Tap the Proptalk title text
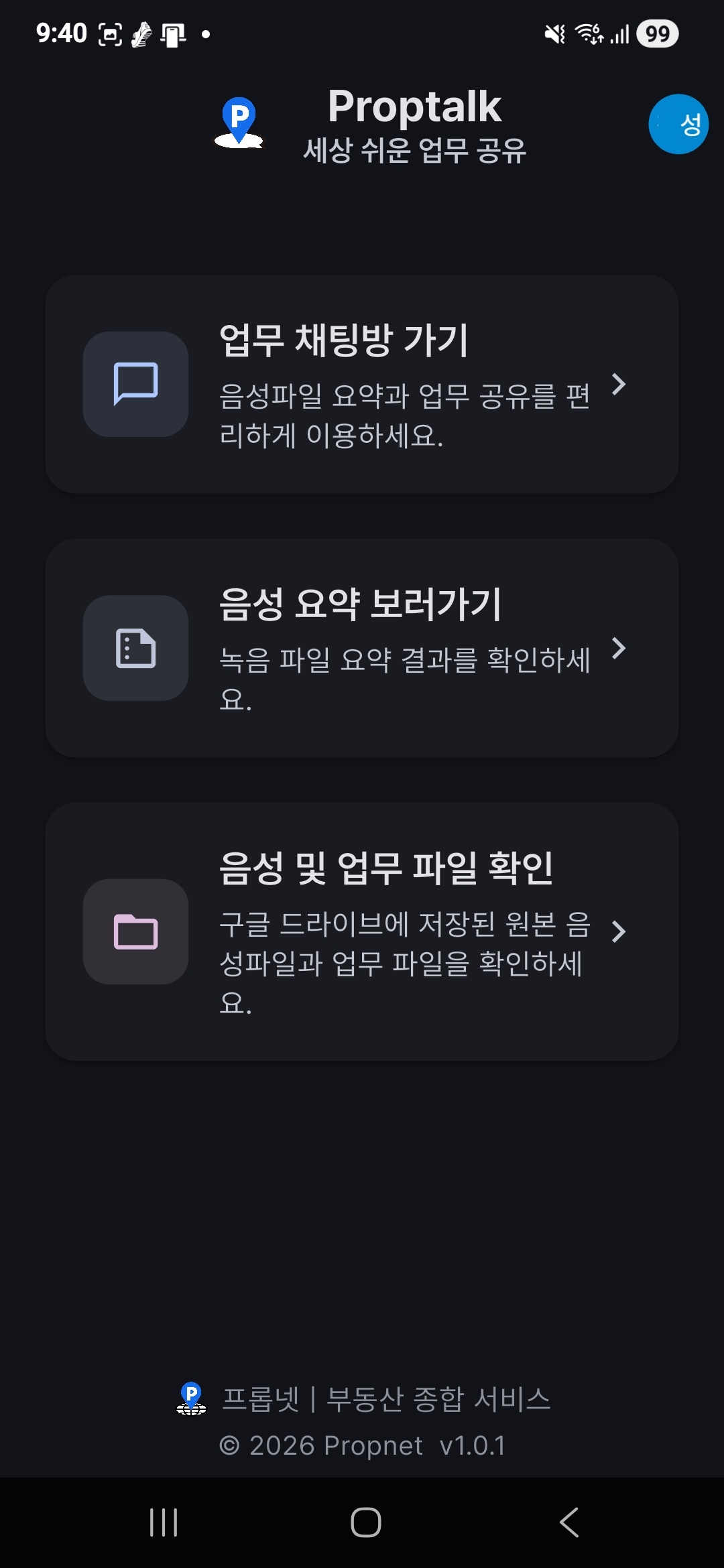The height and width of the screenshot is (1568, 724). [x=416, y=107]
